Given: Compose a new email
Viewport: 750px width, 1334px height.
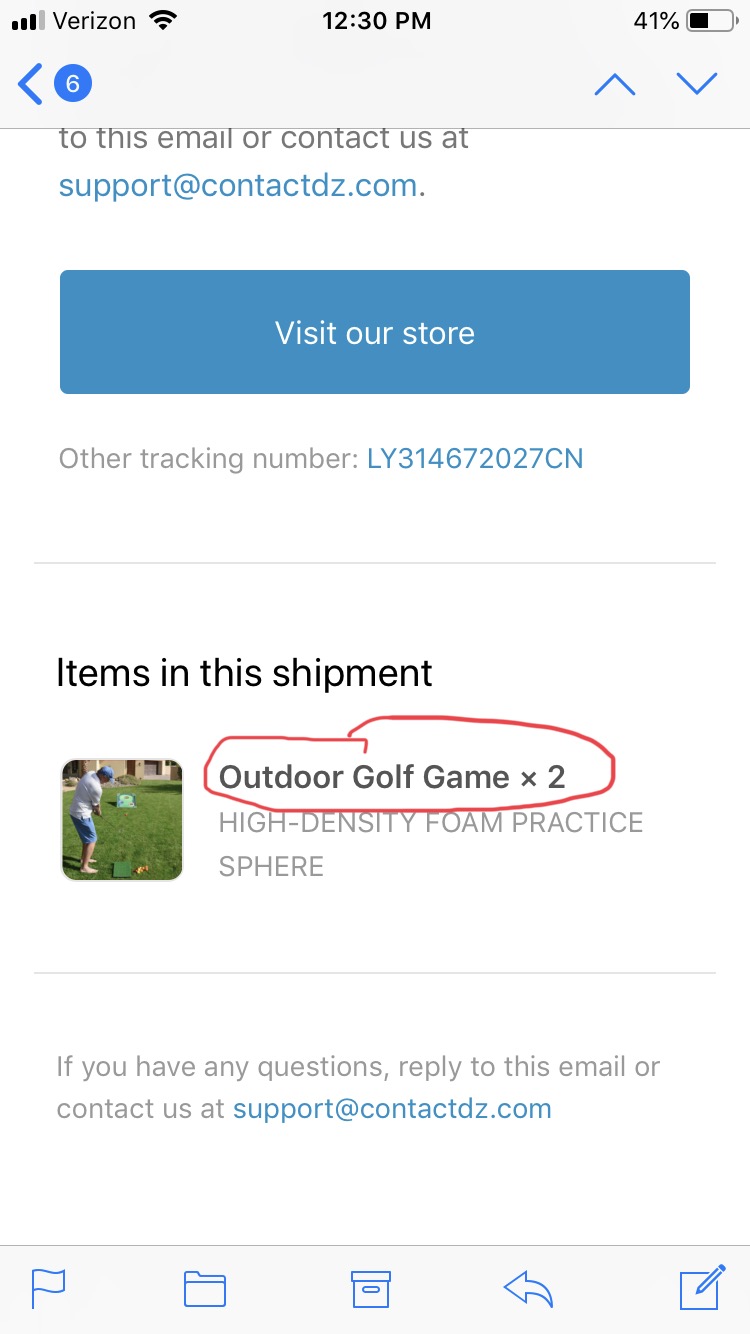Looking at the screenshot, I should (x=702, y=1288).
